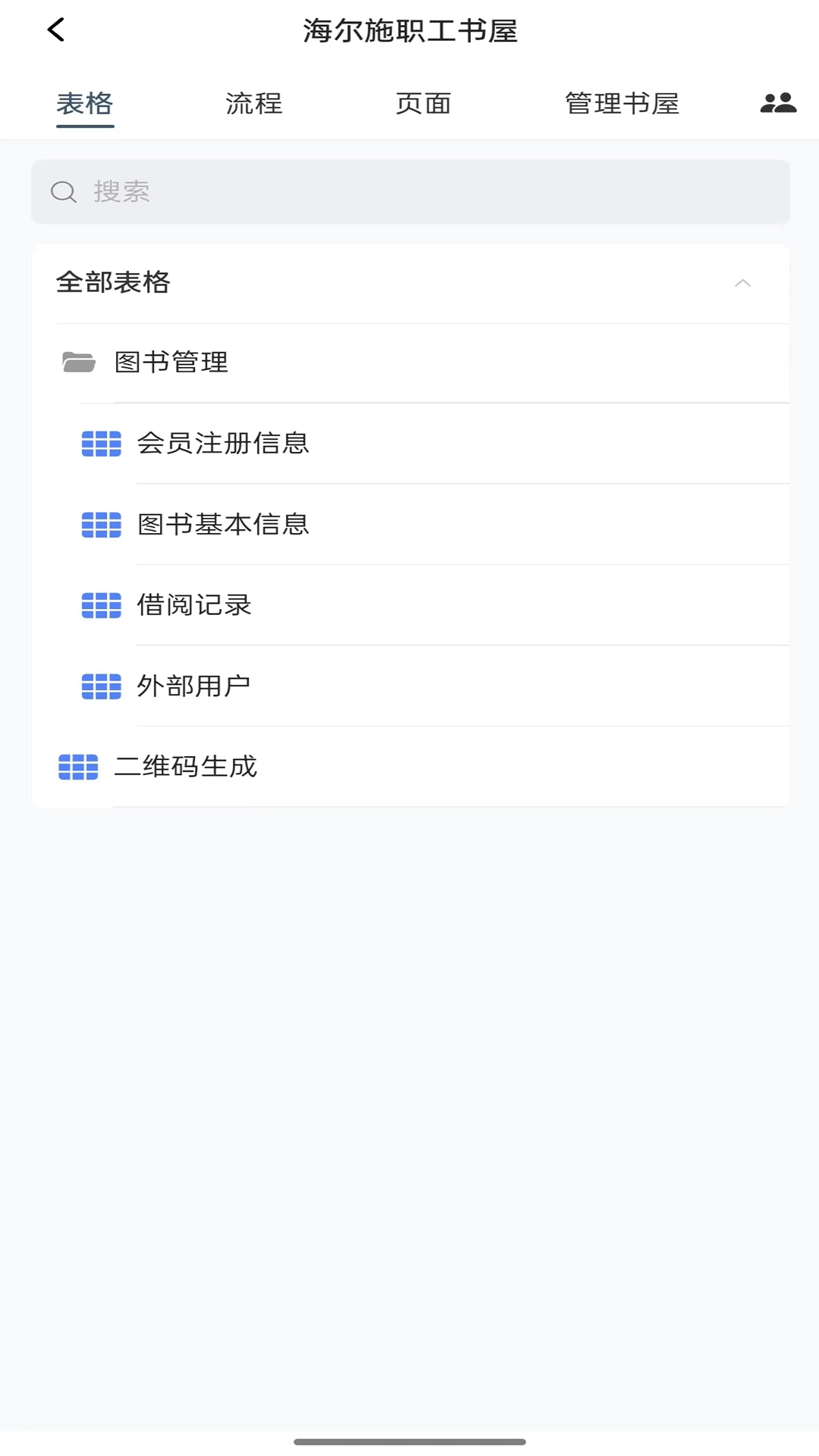
Task: Open the members icon next to 管理书屋
Action: [x=777, y=103]
